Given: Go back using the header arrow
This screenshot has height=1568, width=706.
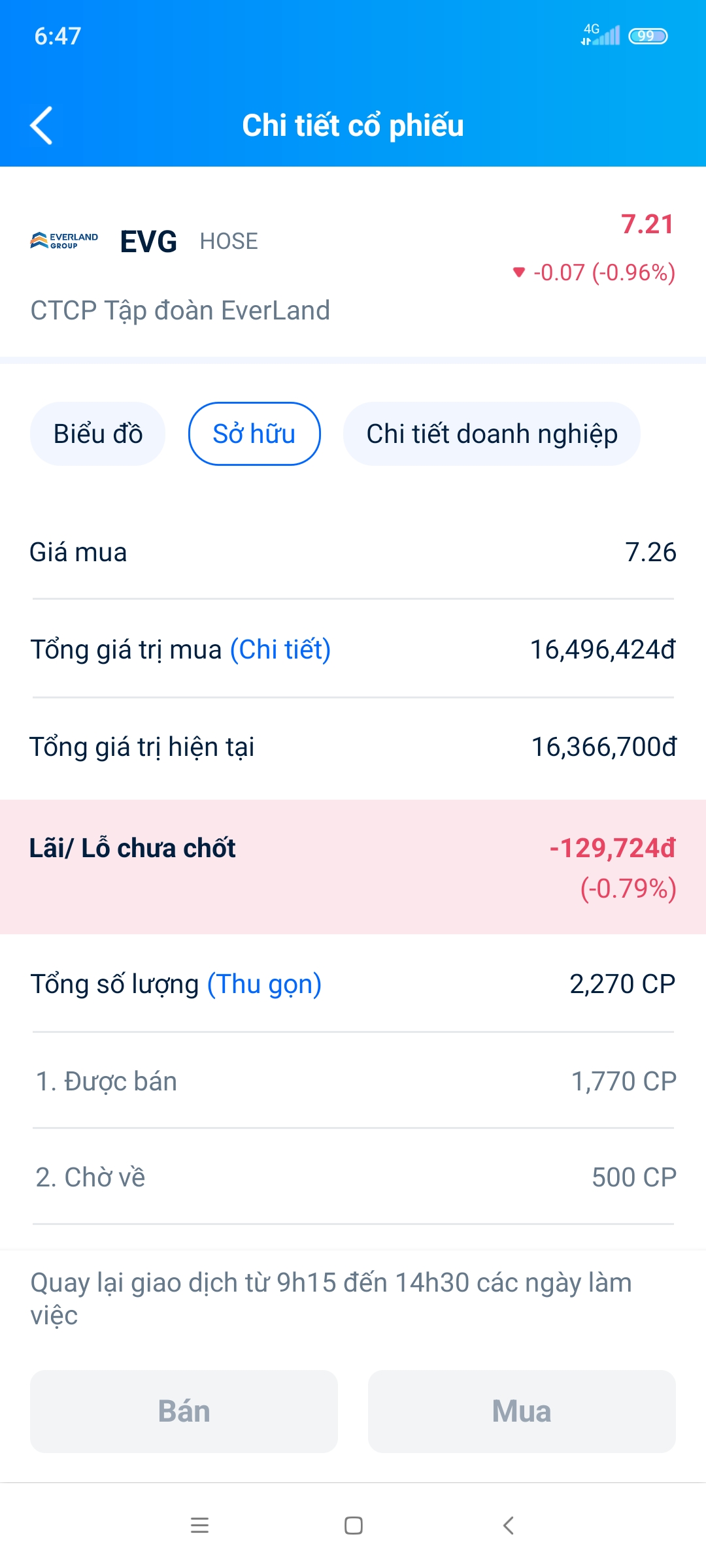Looking at the screenshot, I should (42, 125).
